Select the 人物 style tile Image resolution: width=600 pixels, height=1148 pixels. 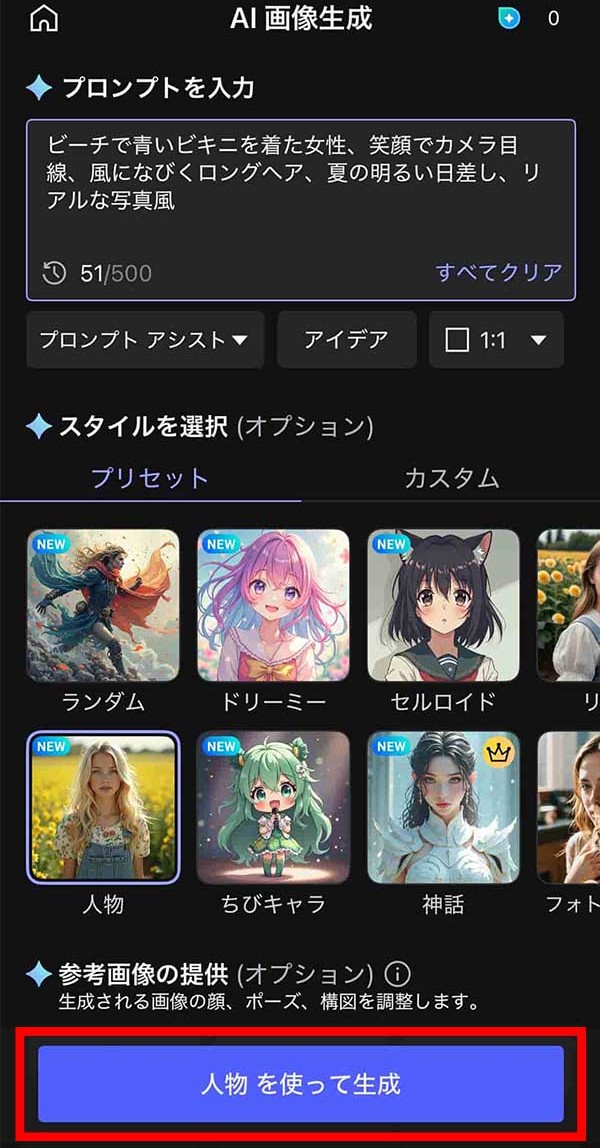[103, 808]
